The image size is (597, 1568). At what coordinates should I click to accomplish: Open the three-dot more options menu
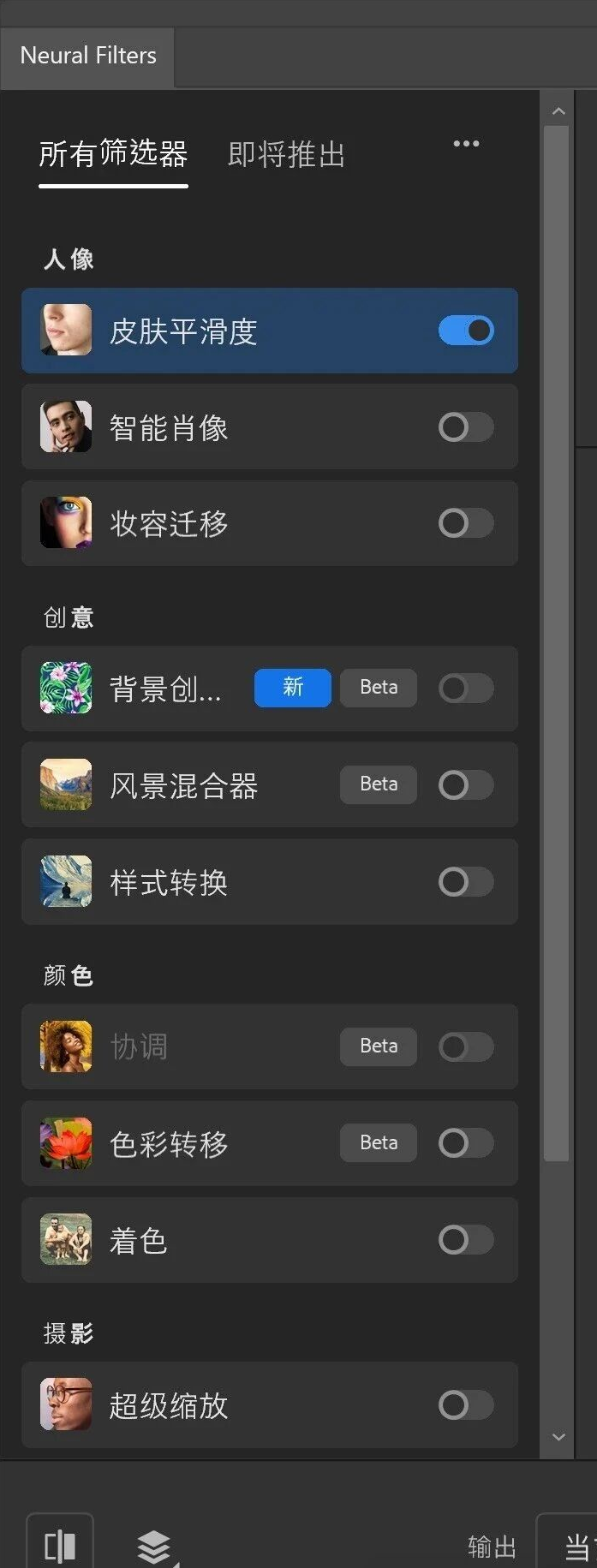(466, 144)
